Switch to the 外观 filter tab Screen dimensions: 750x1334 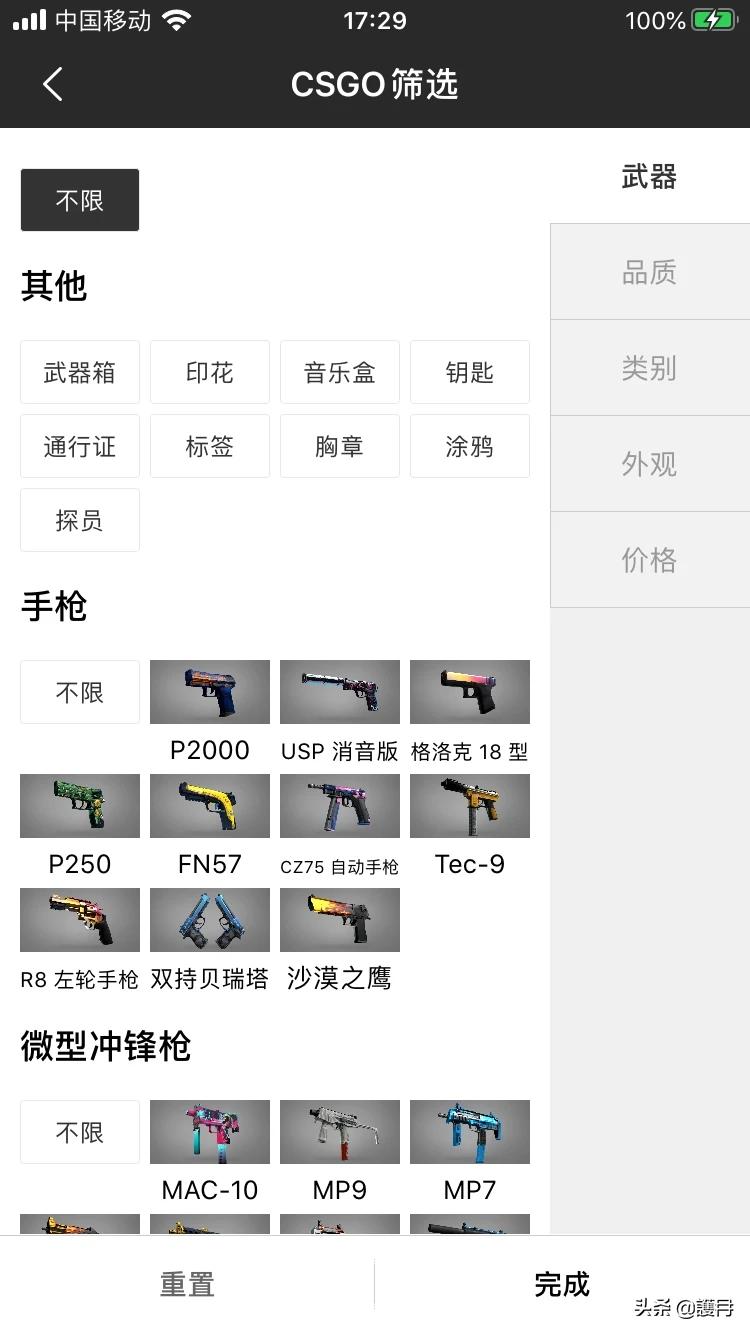point(649,464)
